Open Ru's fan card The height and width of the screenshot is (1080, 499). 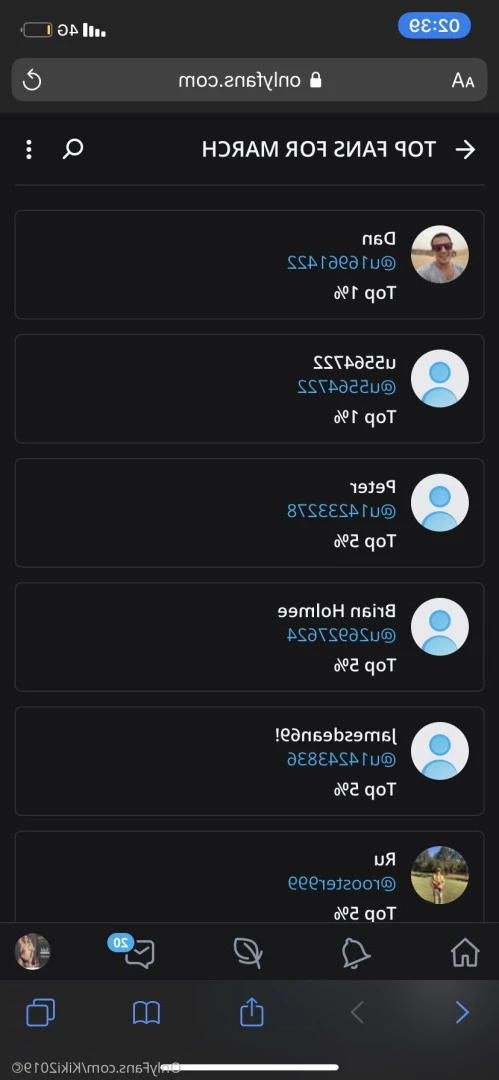pyautogui.click(x=250, y=877)
